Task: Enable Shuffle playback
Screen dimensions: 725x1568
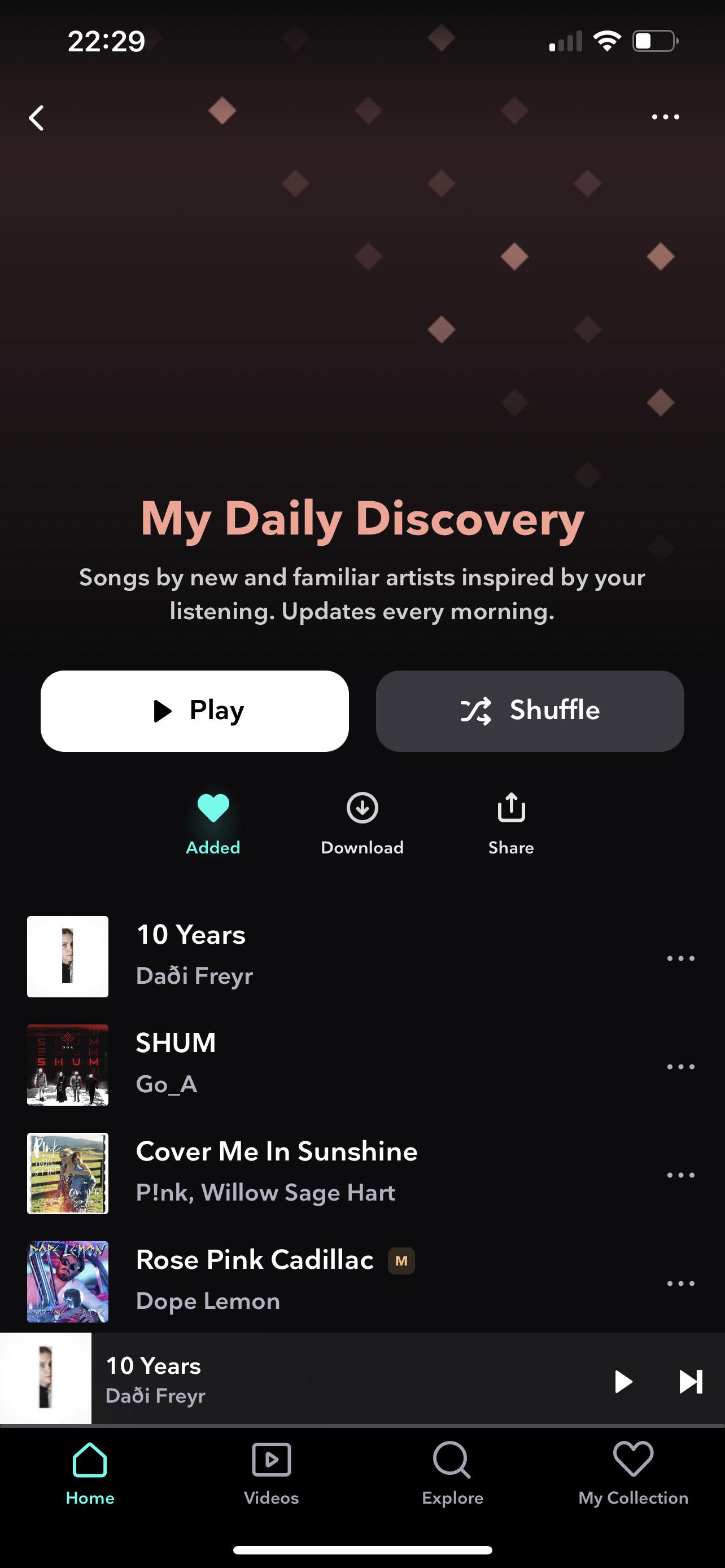Action: coord(529,709)
